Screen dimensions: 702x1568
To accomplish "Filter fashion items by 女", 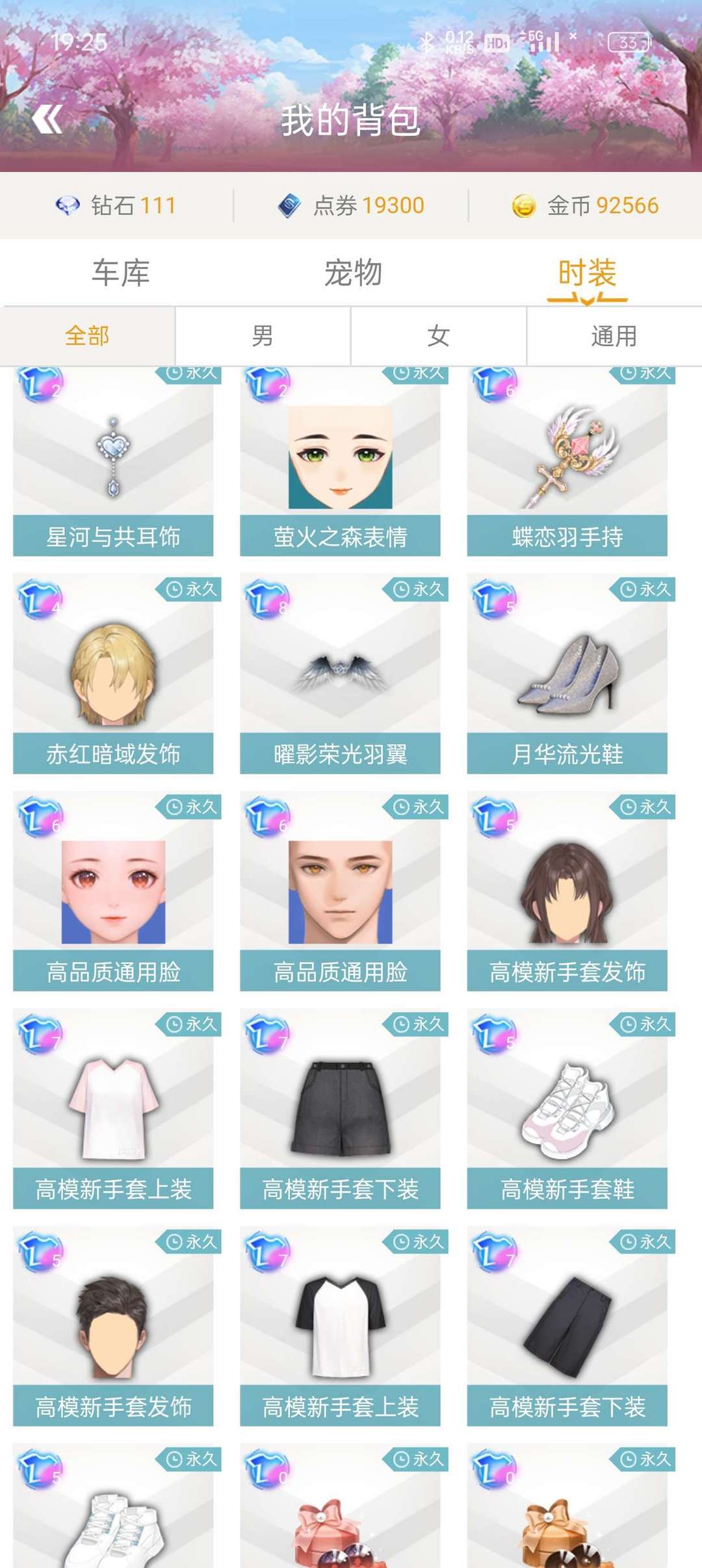I will [439, 336].
